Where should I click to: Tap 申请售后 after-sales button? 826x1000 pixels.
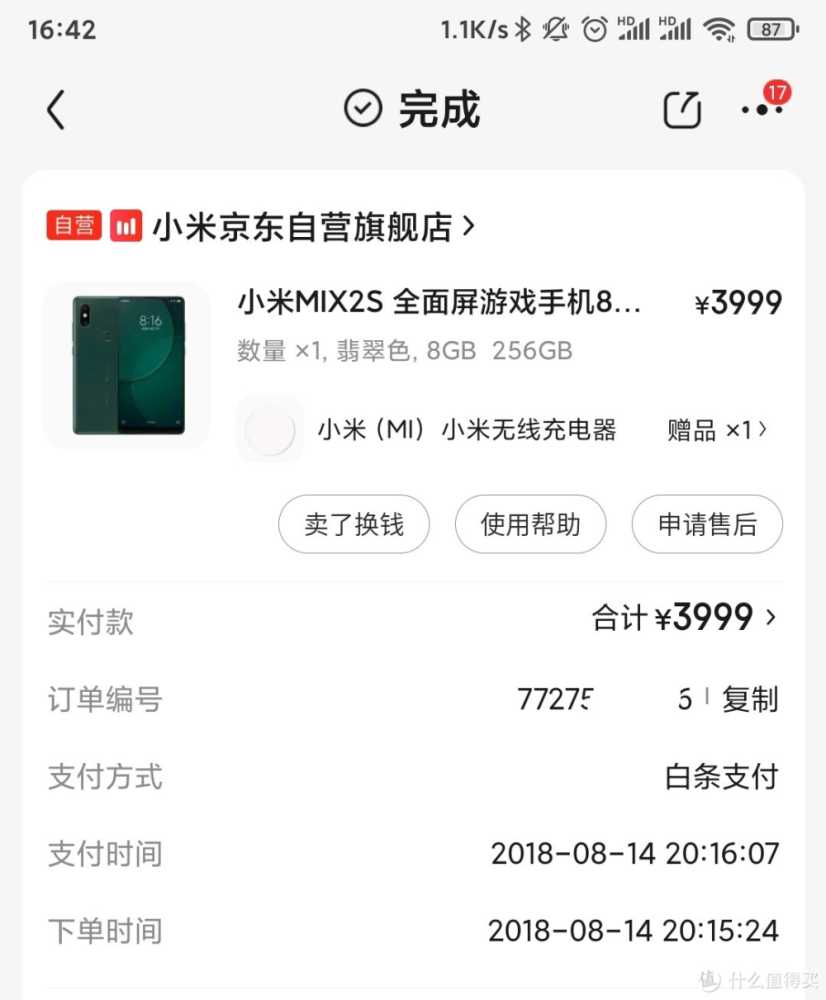click(707, 524)
